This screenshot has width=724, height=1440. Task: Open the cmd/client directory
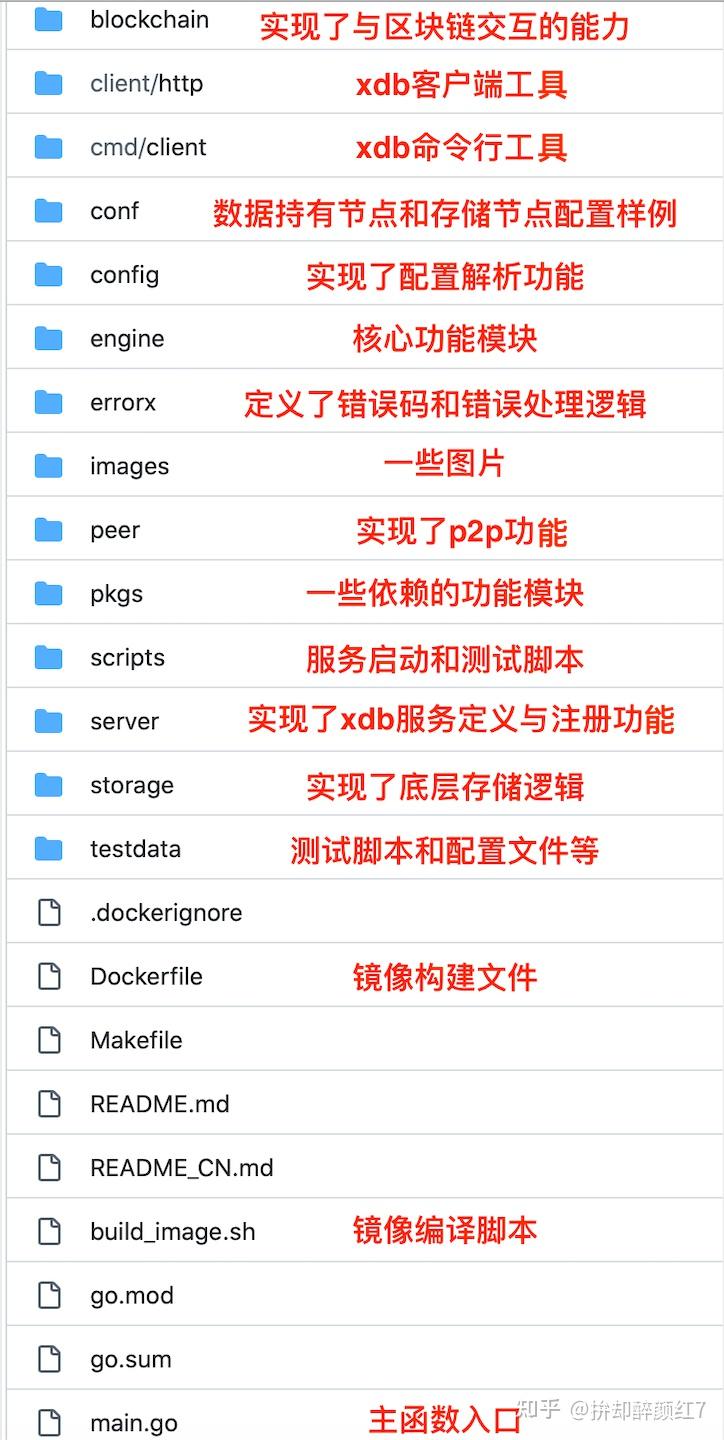pyautogui.click(x=147, y=146)
